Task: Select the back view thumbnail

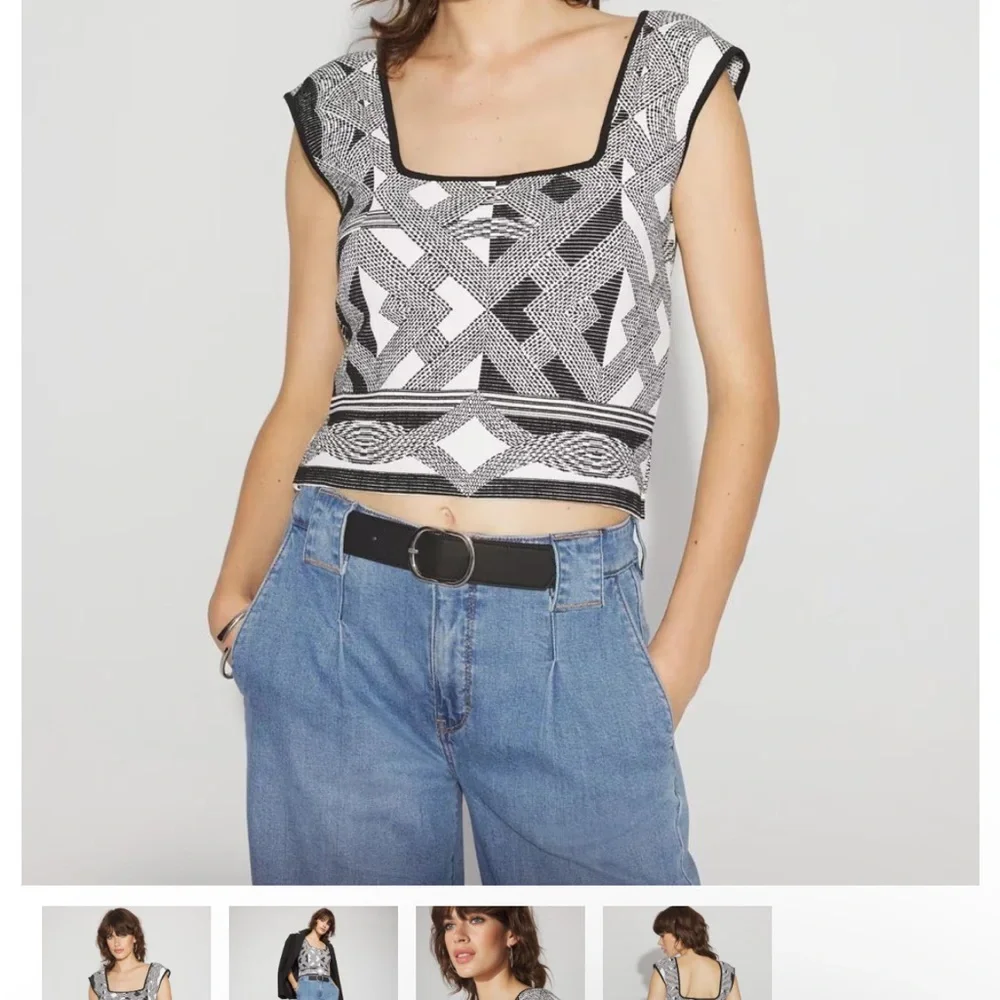Action: coord(687,953)
